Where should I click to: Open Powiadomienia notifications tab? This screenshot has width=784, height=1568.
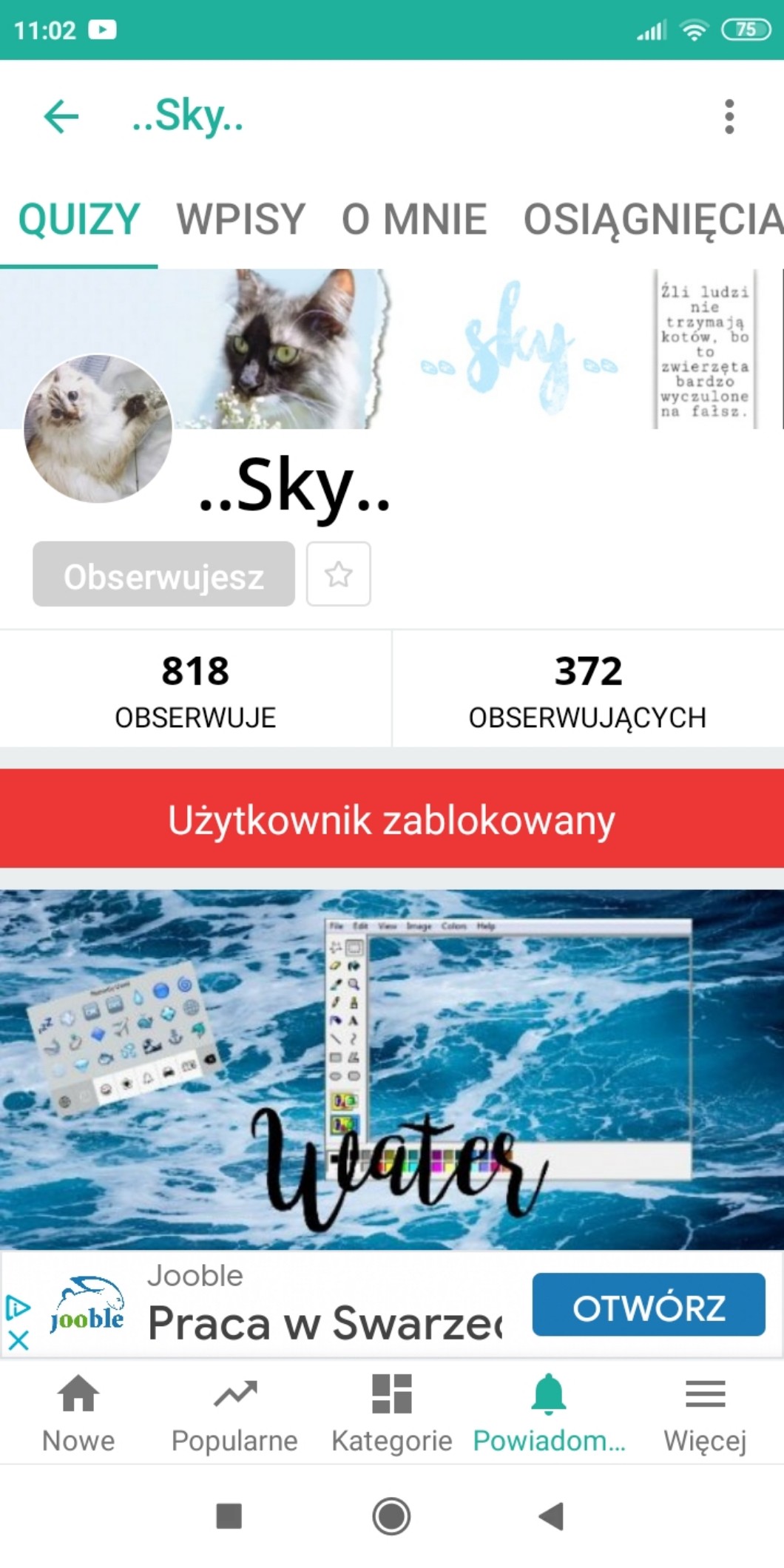click(549, 1414)
